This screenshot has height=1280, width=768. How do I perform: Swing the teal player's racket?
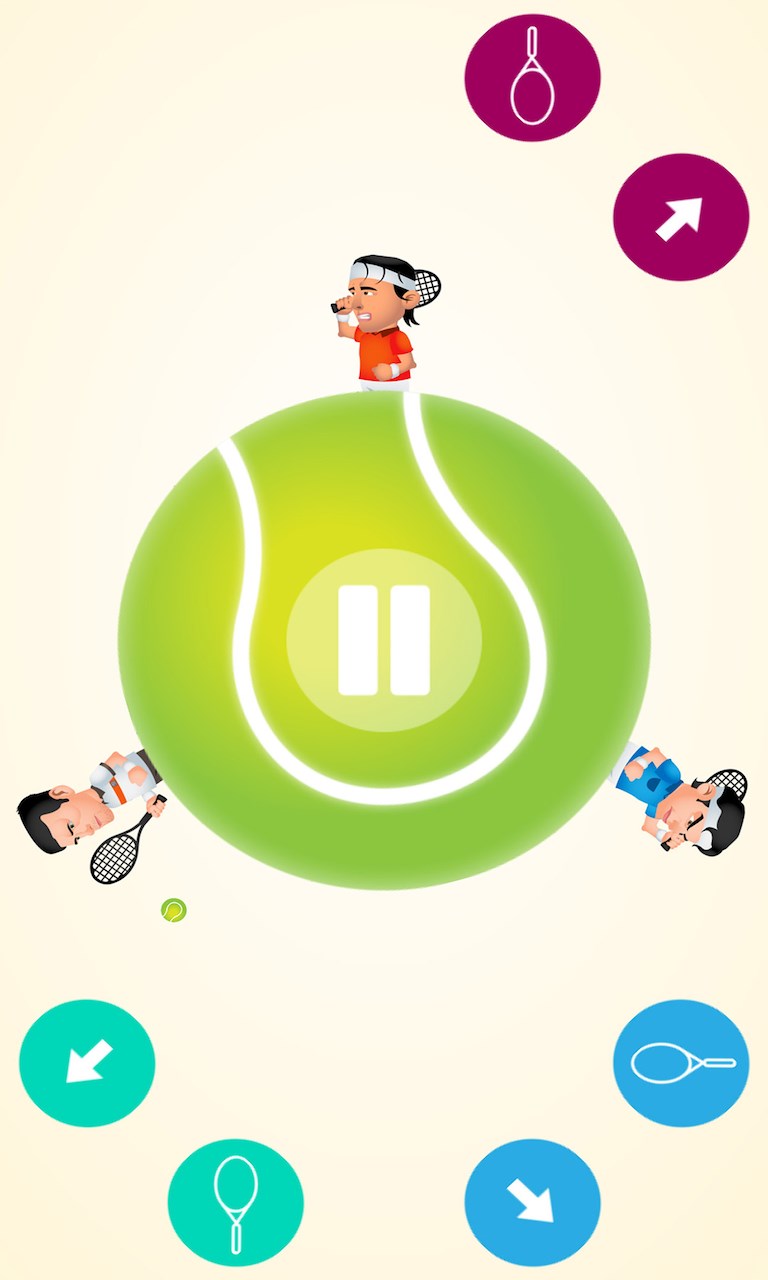(235, 1203)
